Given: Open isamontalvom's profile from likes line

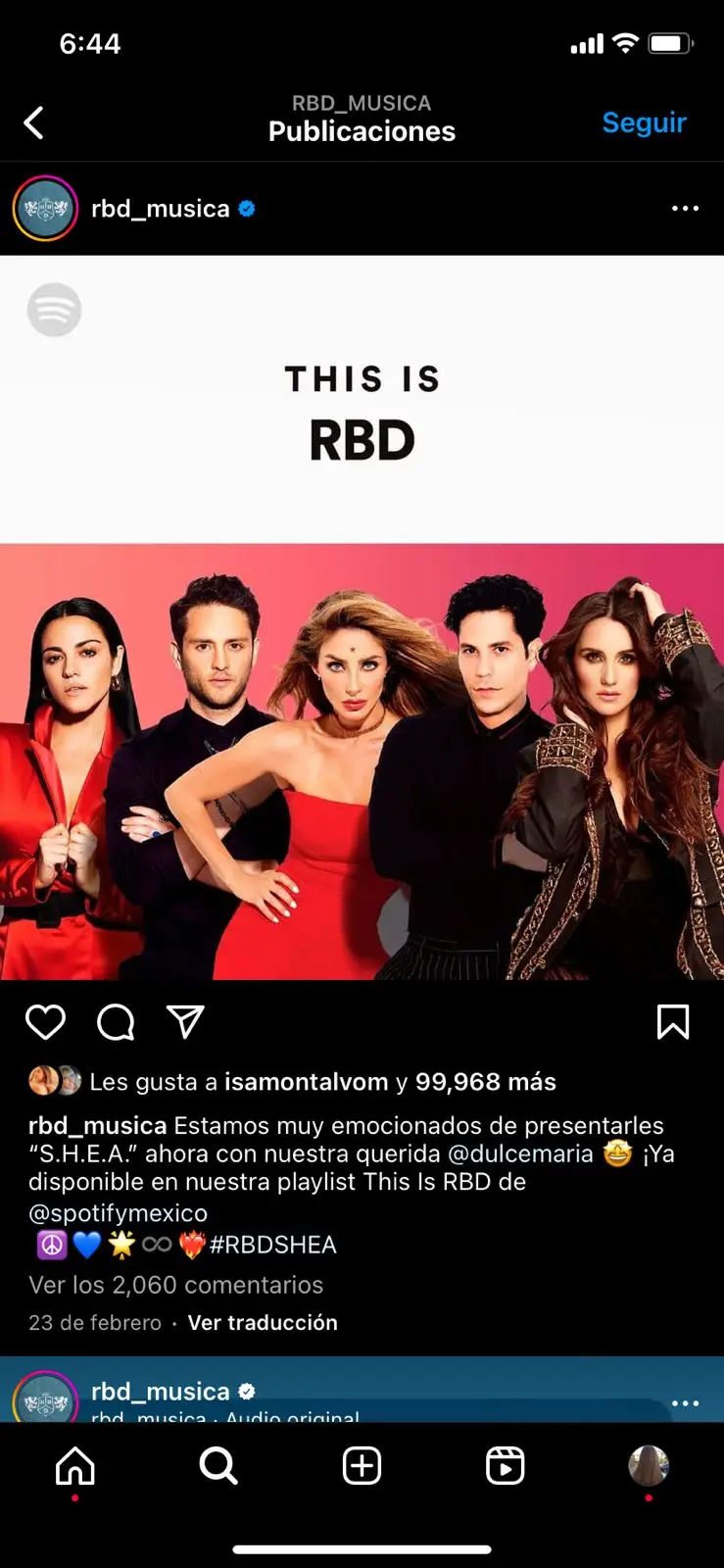Looking at the screenshot, I should [x=306, y=1082].
